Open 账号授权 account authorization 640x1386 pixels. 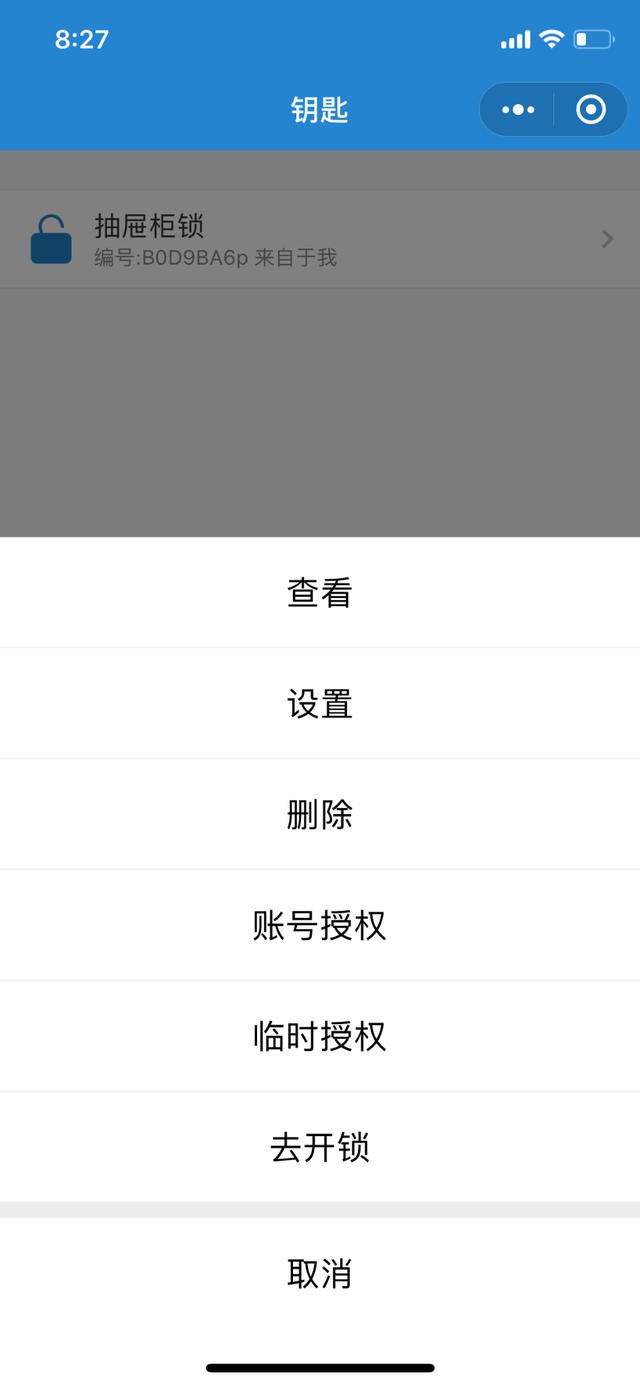[x=320, y=926]
